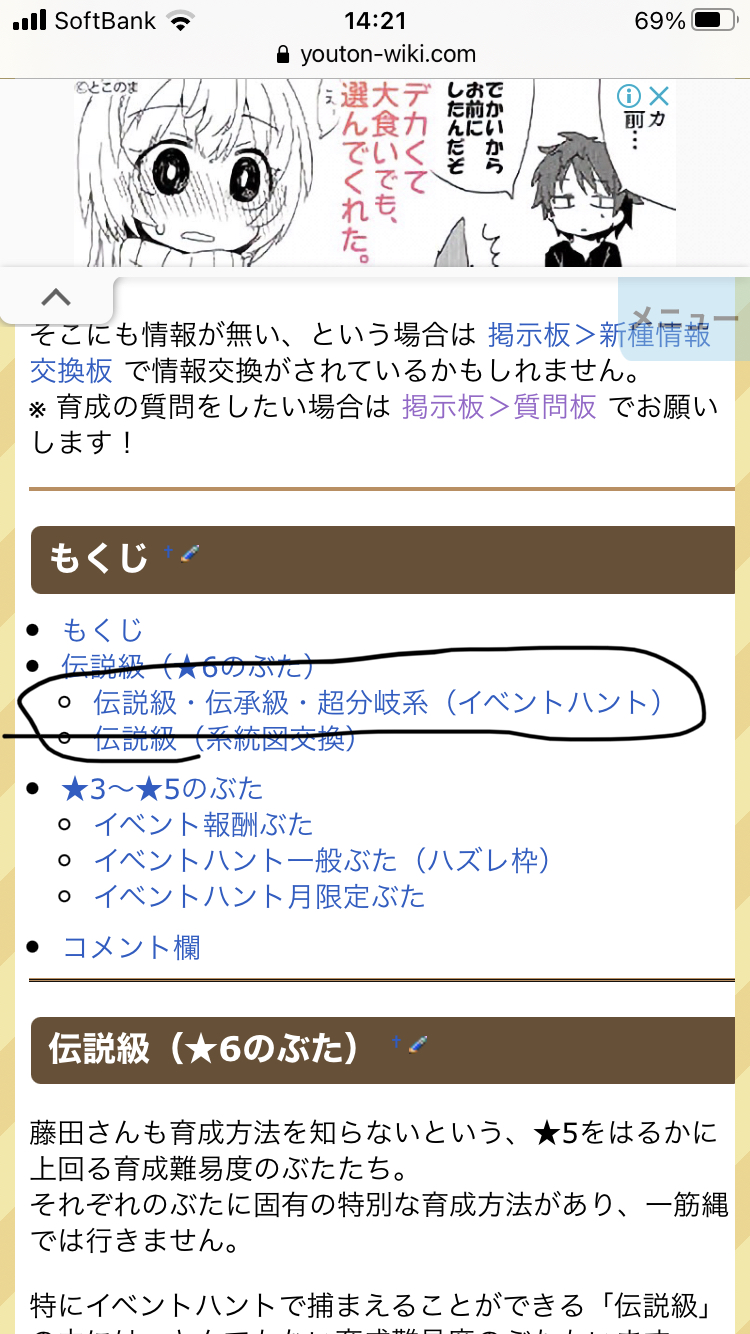Jump to コメント欄

[x=131, y=947]
